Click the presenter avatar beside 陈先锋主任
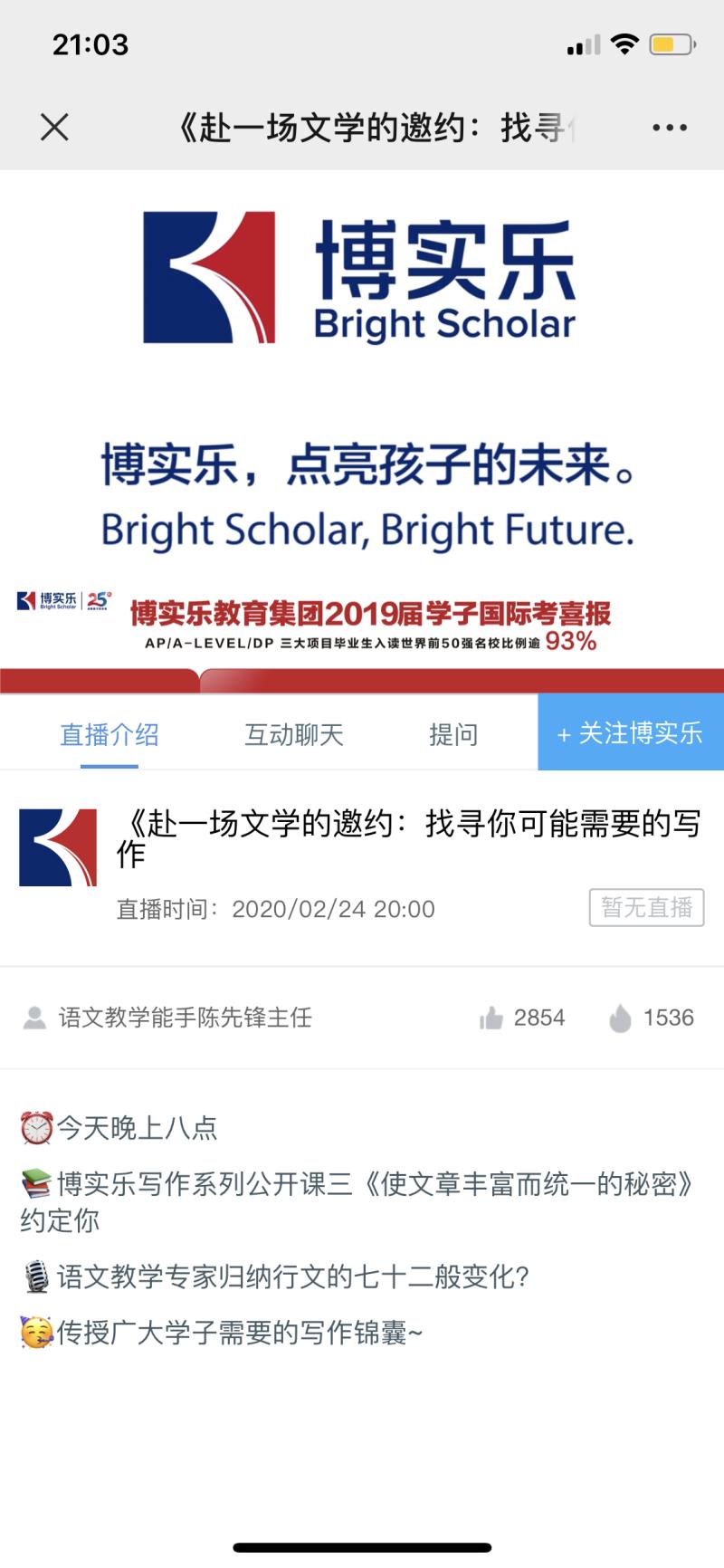 click(34, 1018)
